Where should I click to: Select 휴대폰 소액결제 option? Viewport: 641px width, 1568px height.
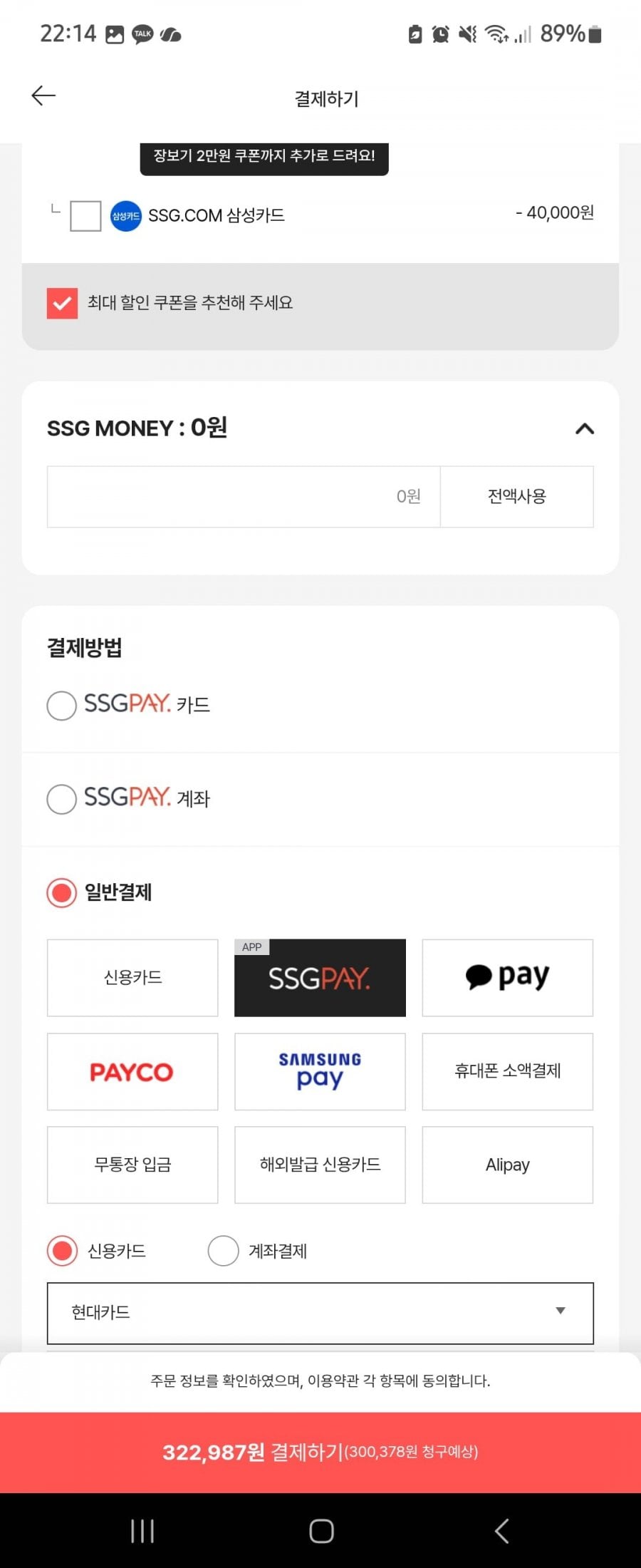pos(507,1071)
